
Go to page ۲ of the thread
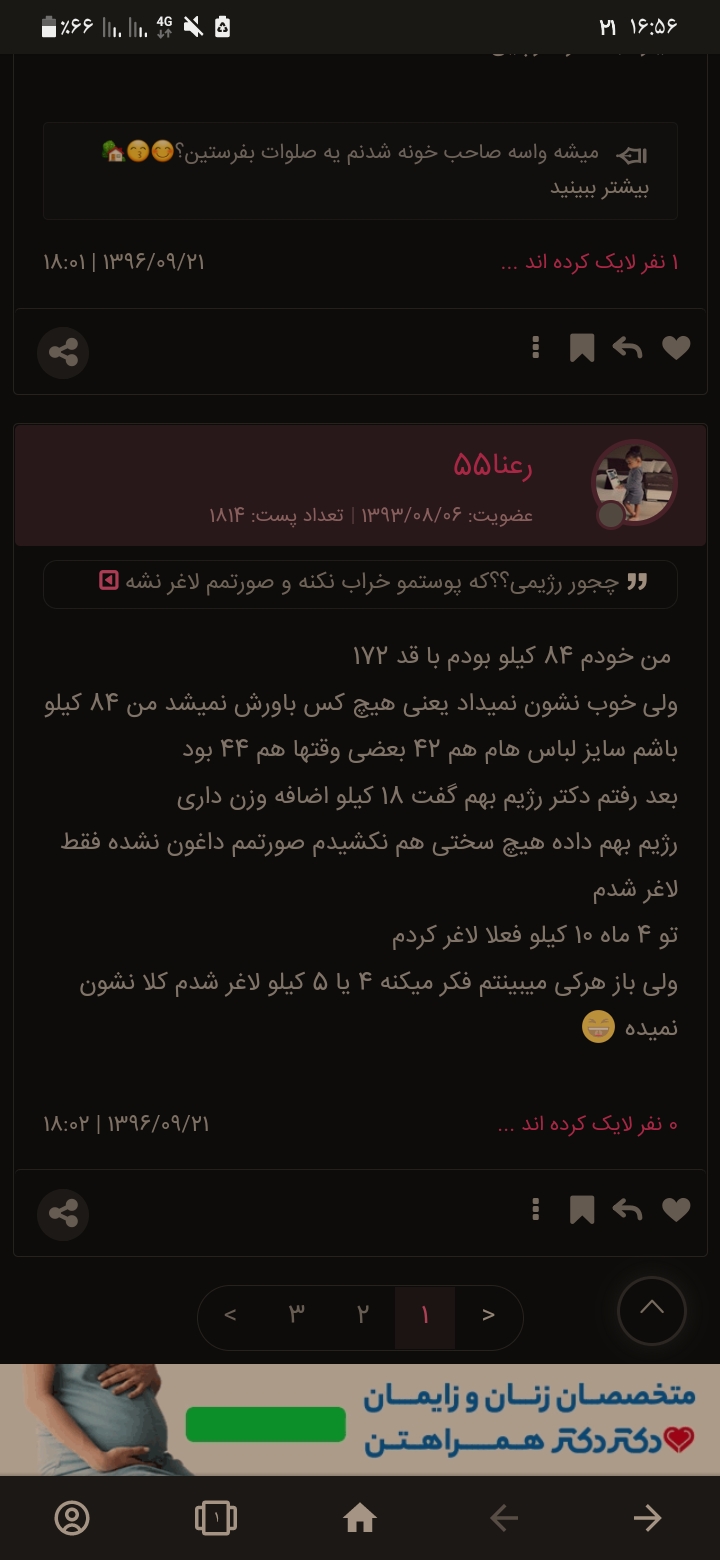pos(363,1315)
